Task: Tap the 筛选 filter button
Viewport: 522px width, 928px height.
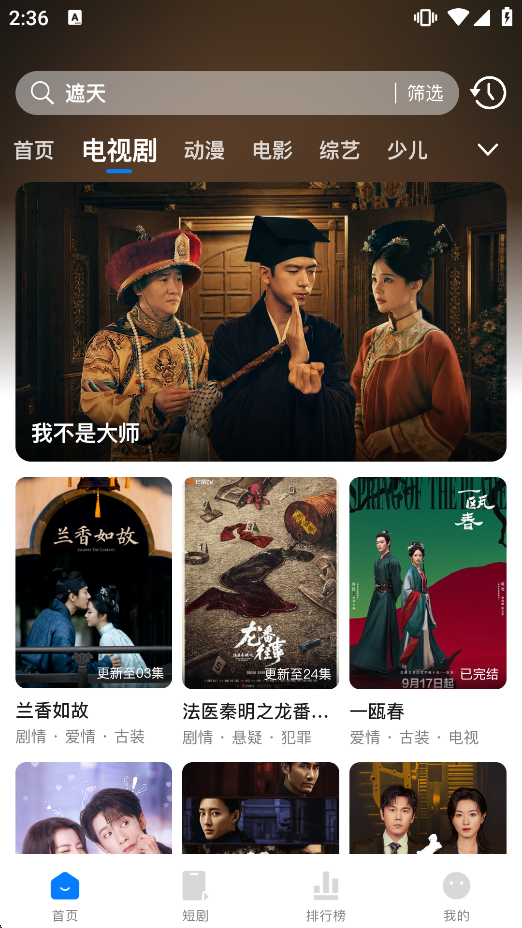Action: pyautogui.click(x=425, y=93)
